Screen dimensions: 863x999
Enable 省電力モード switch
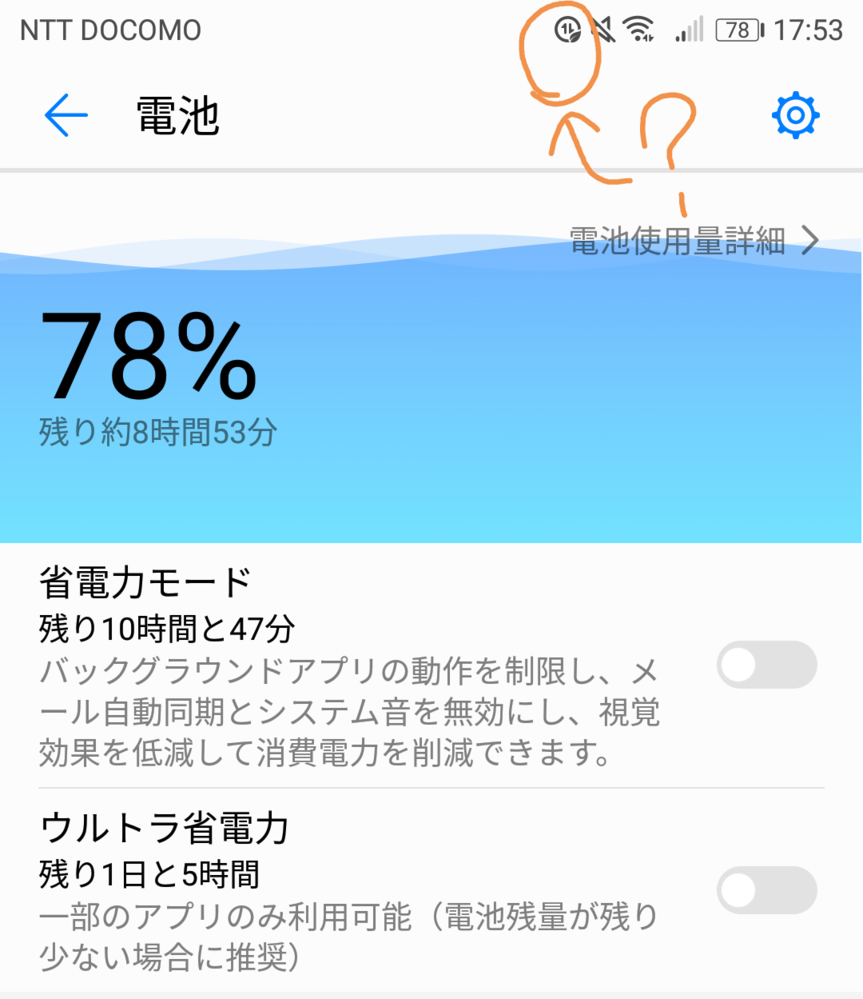pyautogui.click(x=766, y=666)
